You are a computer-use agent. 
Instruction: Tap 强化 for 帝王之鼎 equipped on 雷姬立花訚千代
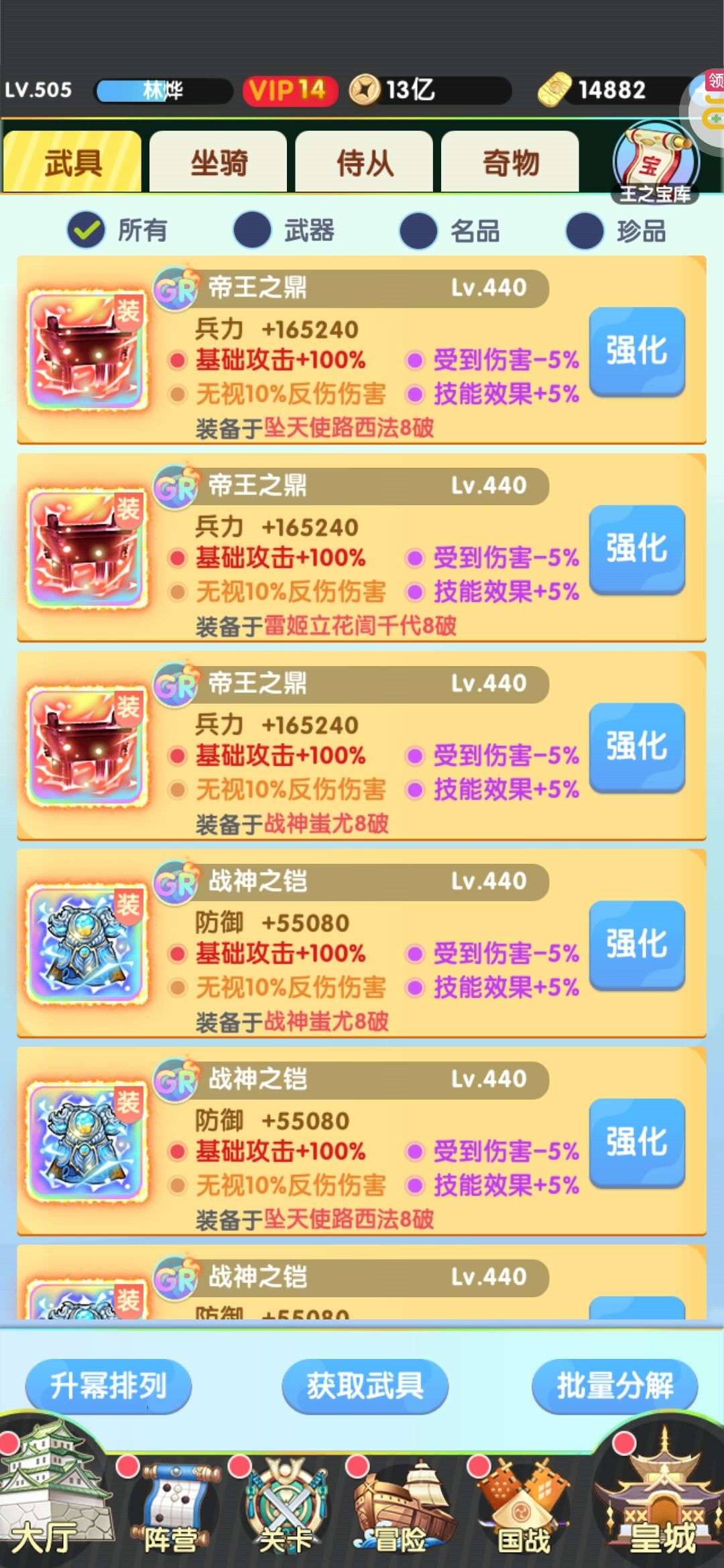click(637, 549)
